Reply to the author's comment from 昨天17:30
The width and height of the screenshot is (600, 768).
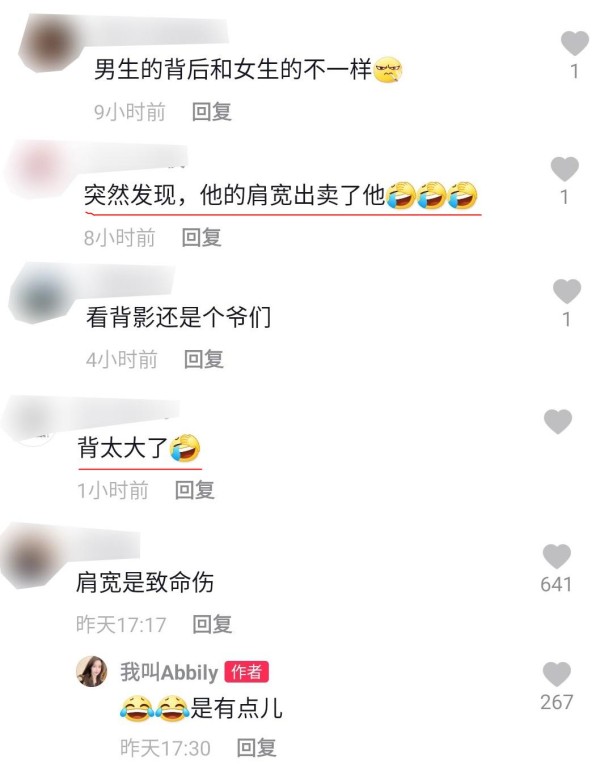[x=256, y=747]
